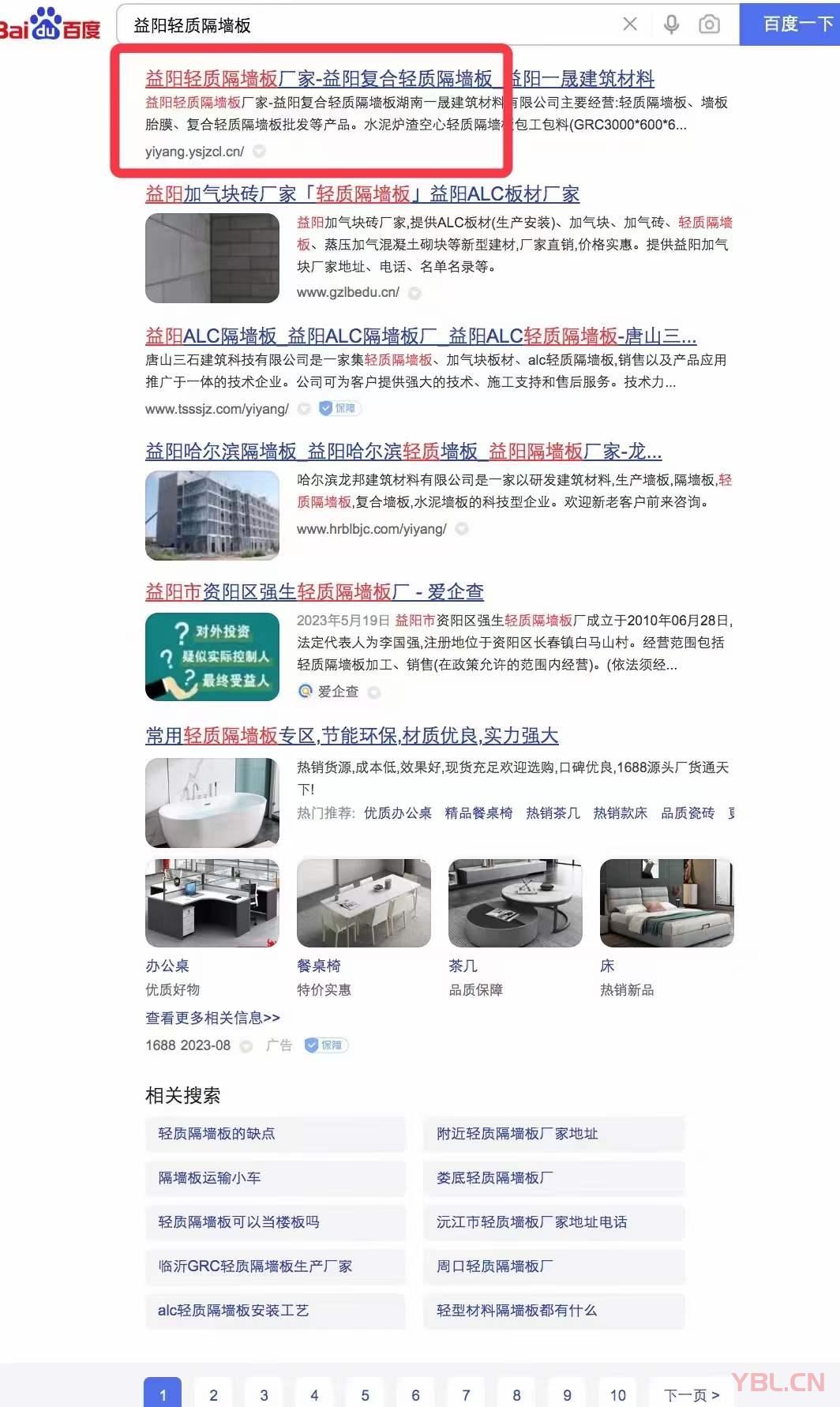Open the 益阳加气块砖厂家 result link
The width and height of the screenshot is (840, 1407).
pos(362,194)
